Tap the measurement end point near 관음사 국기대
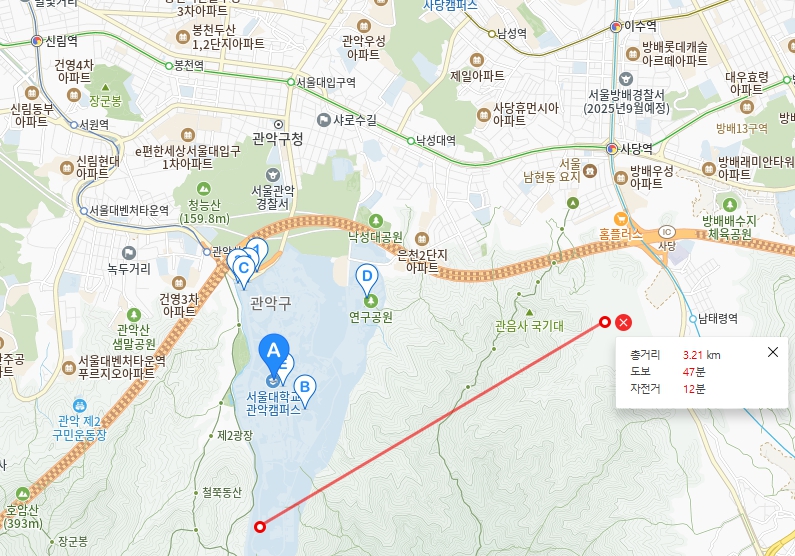The height and width of the screenshot is (556, 795). click(604, 322)
